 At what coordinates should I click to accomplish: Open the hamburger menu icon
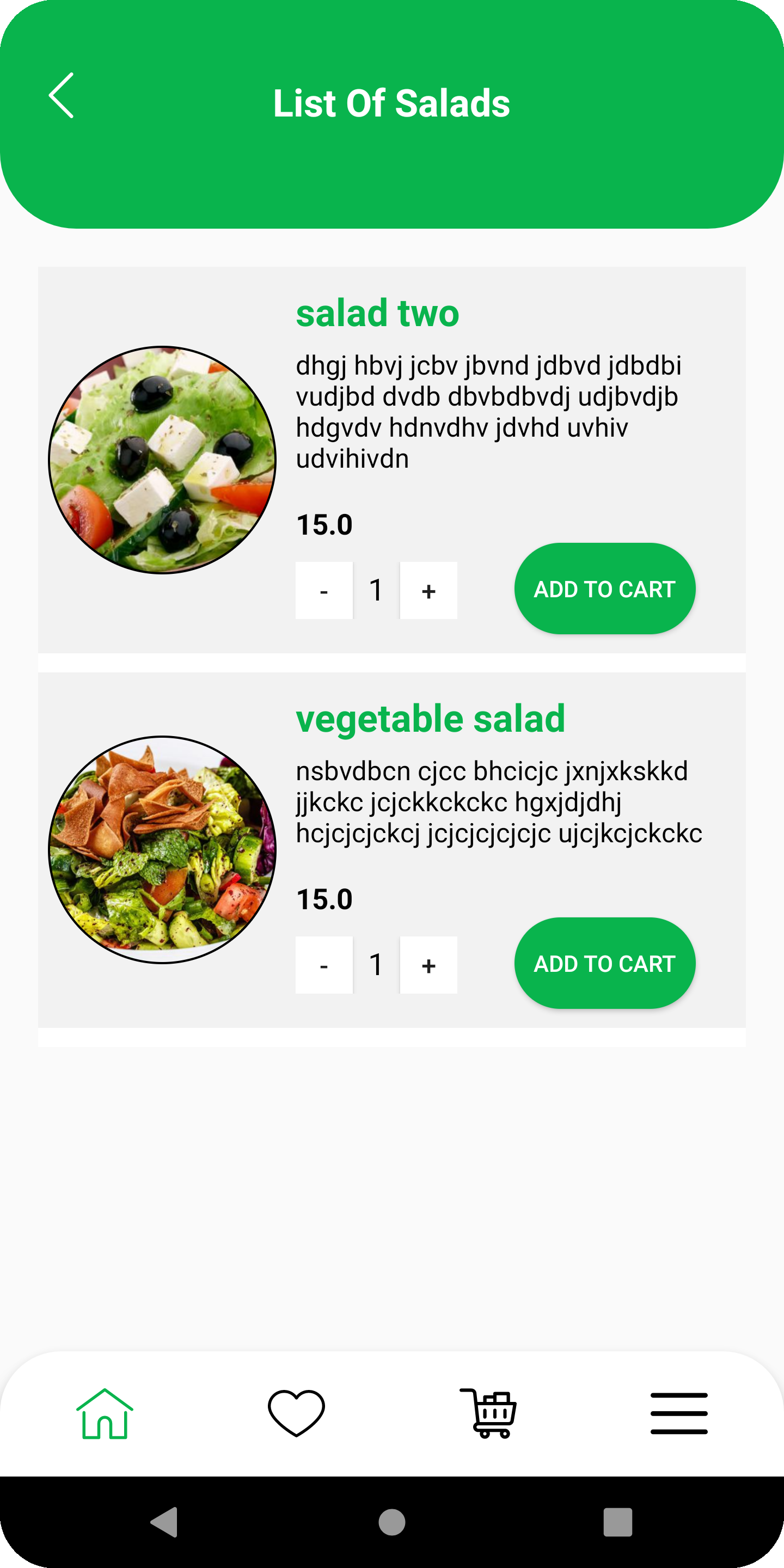click(680, 1412)
